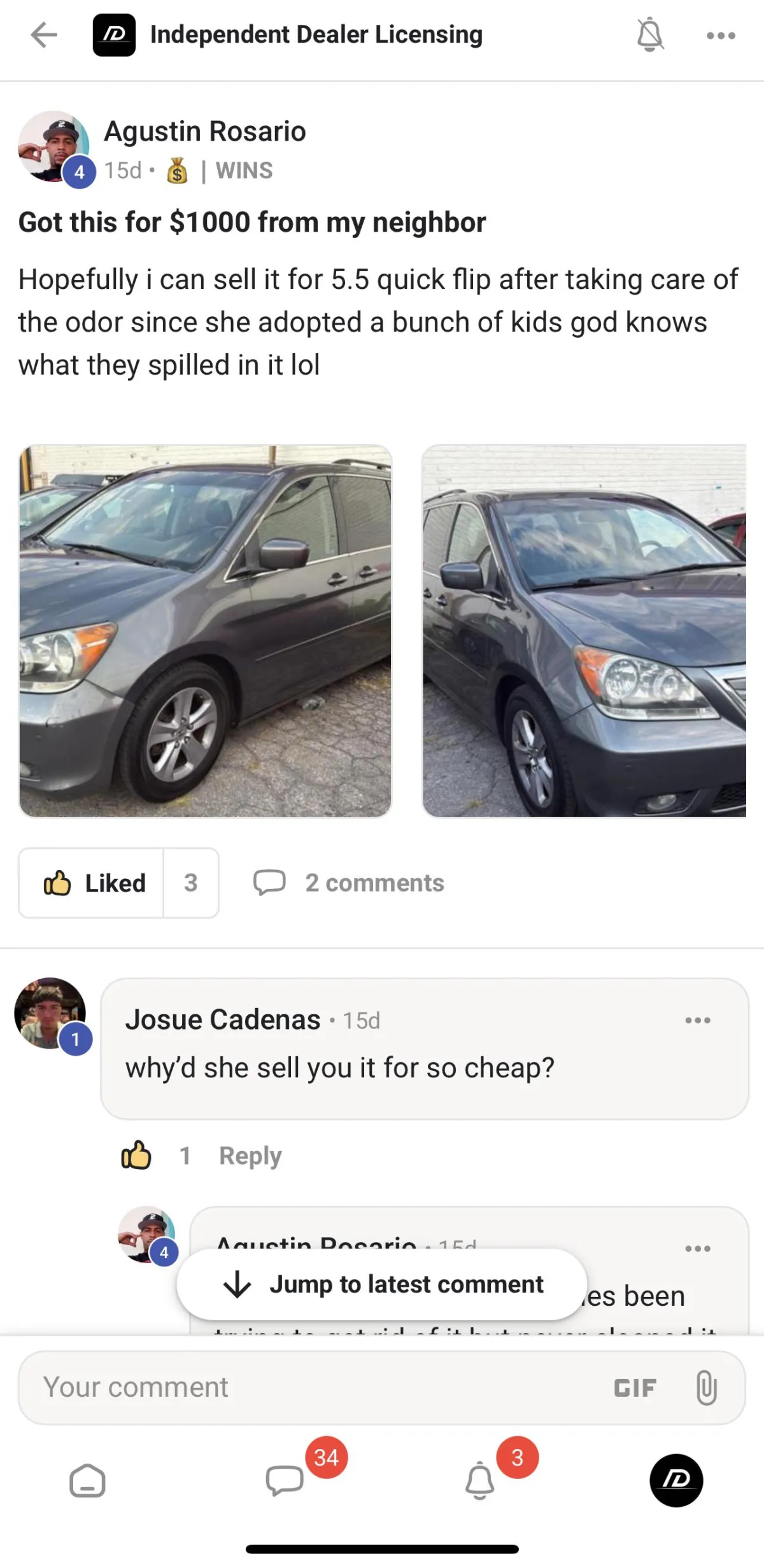The image size is (764, 1568).
Task: Attach a file with the paperclip icon
Action: (707, 1388)
